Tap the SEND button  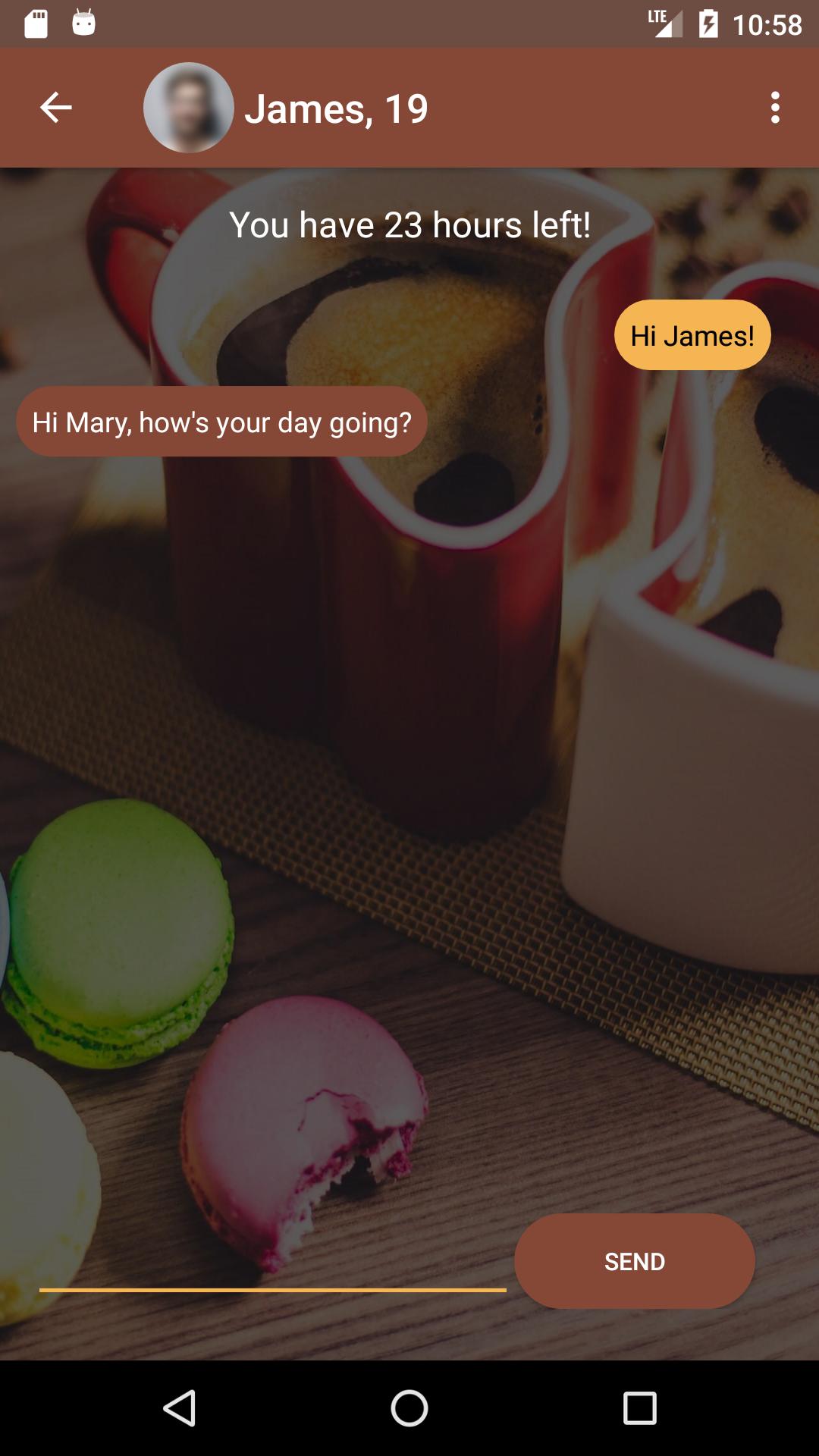[x=634, y=1261]
